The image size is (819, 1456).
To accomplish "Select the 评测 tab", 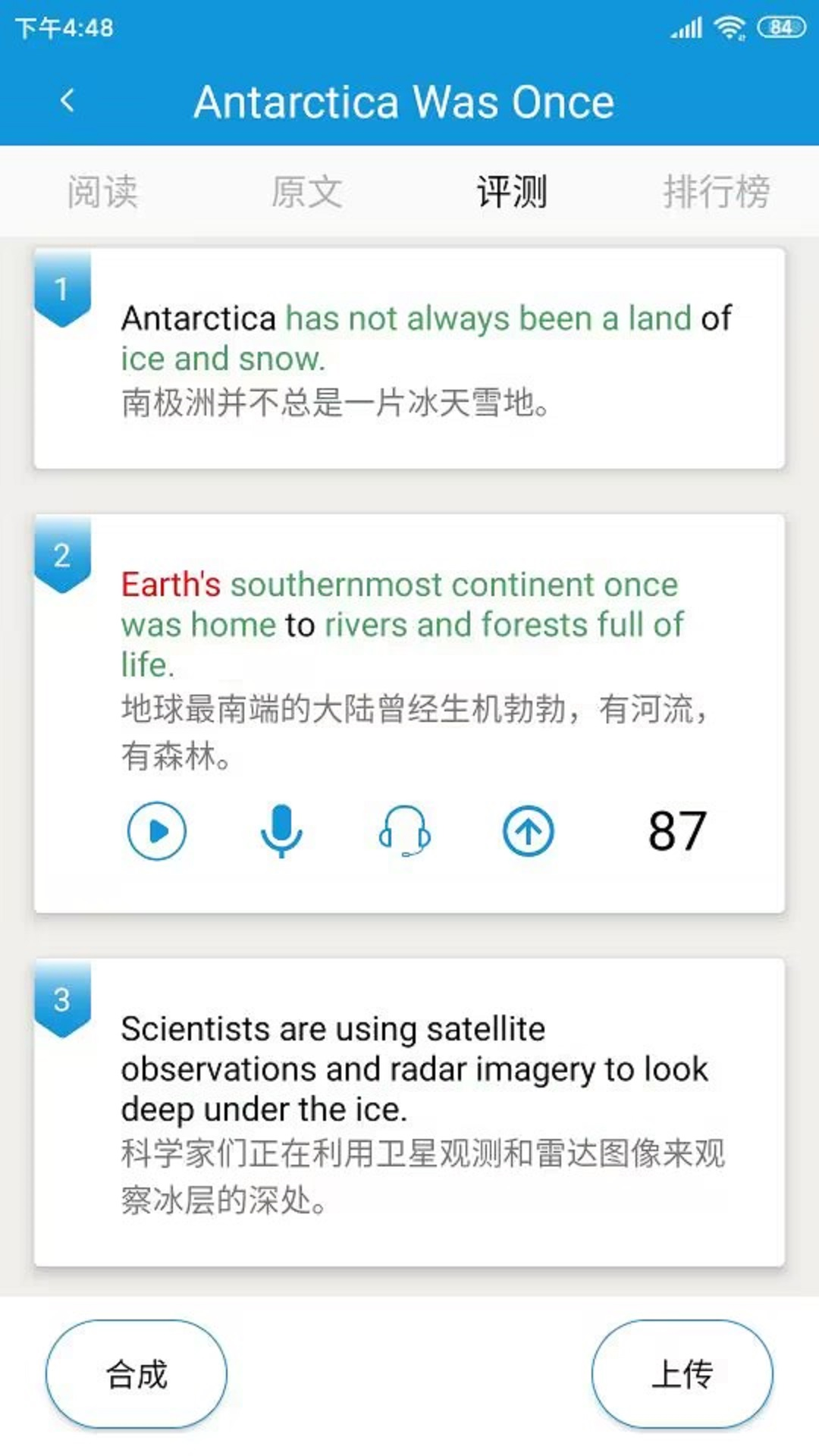I will (x=512, y=191).
